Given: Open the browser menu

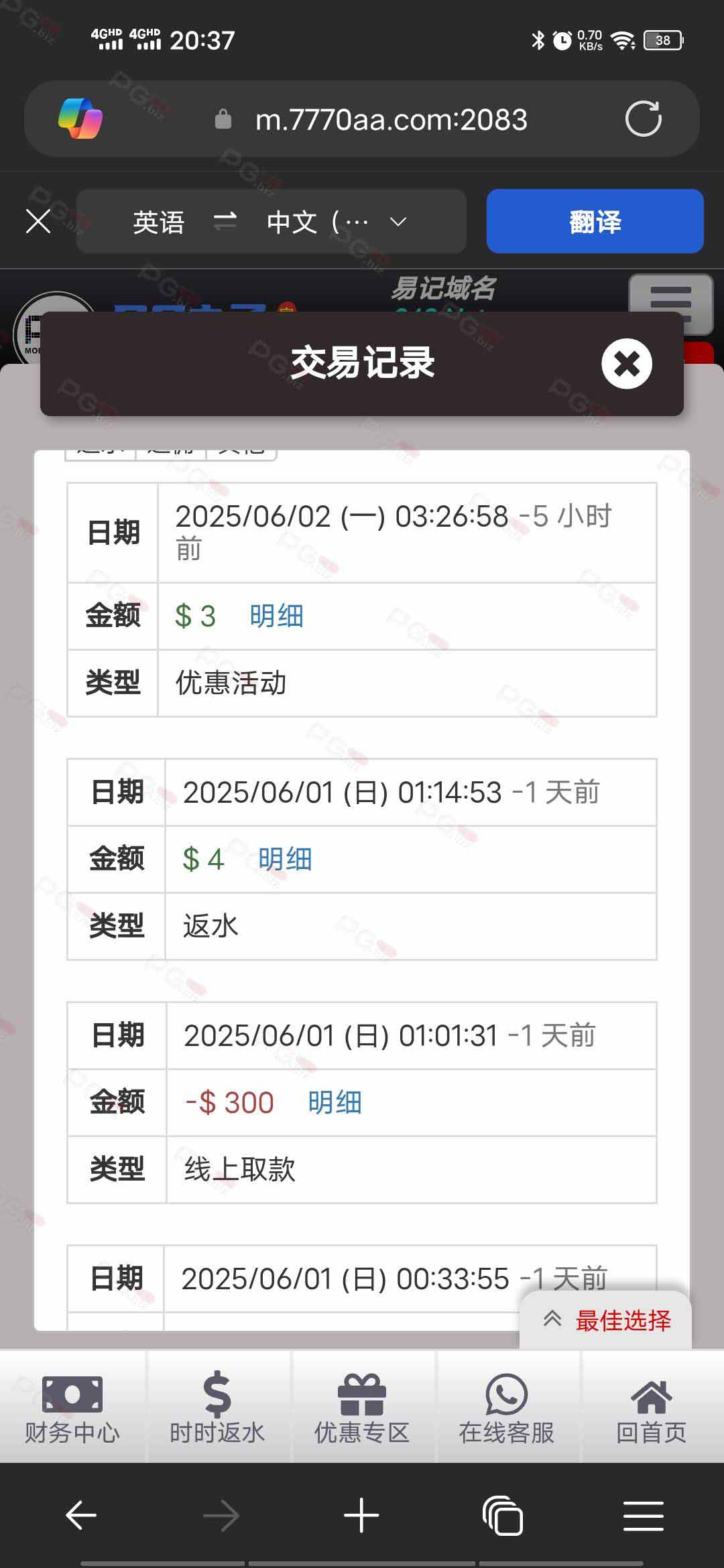Looking at the screenshot, I should click(x=643, y=1516).
